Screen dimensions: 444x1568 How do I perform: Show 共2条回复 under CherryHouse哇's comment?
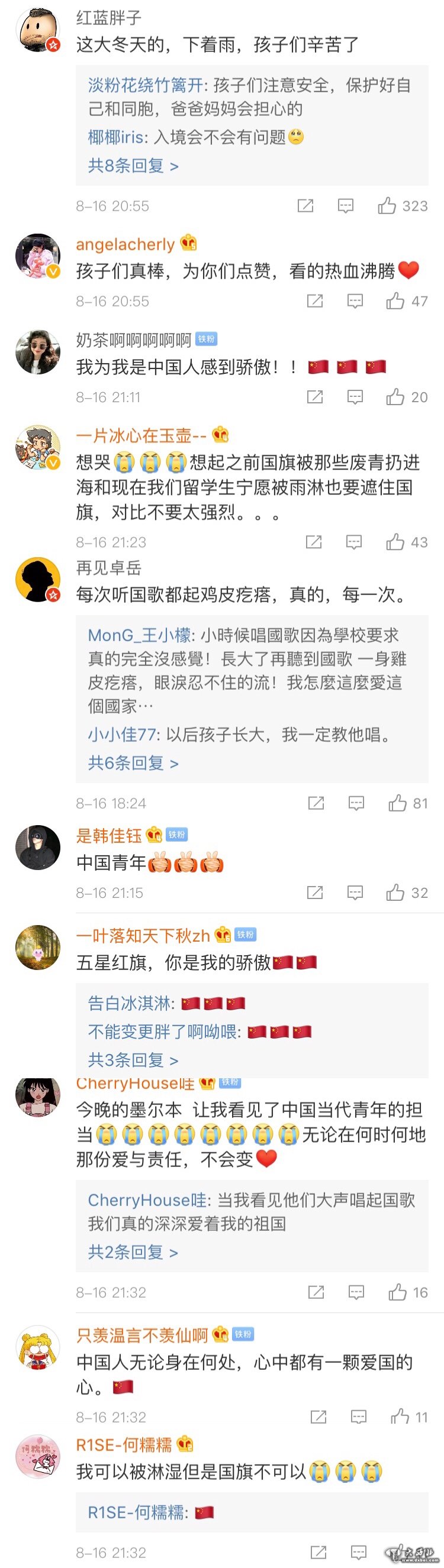coord(133,1252)
